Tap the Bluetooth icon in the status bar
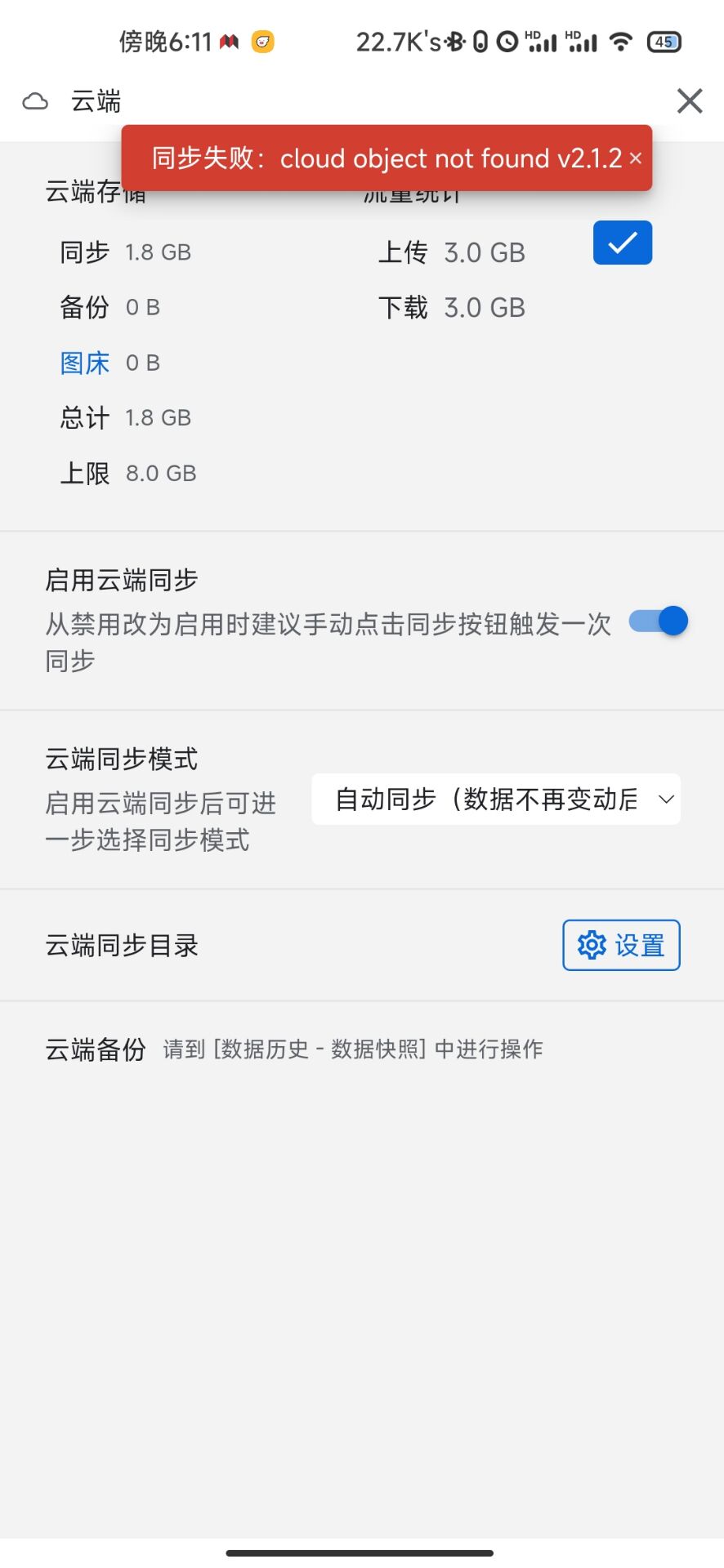724x1568 pixels. coord(453,41)
